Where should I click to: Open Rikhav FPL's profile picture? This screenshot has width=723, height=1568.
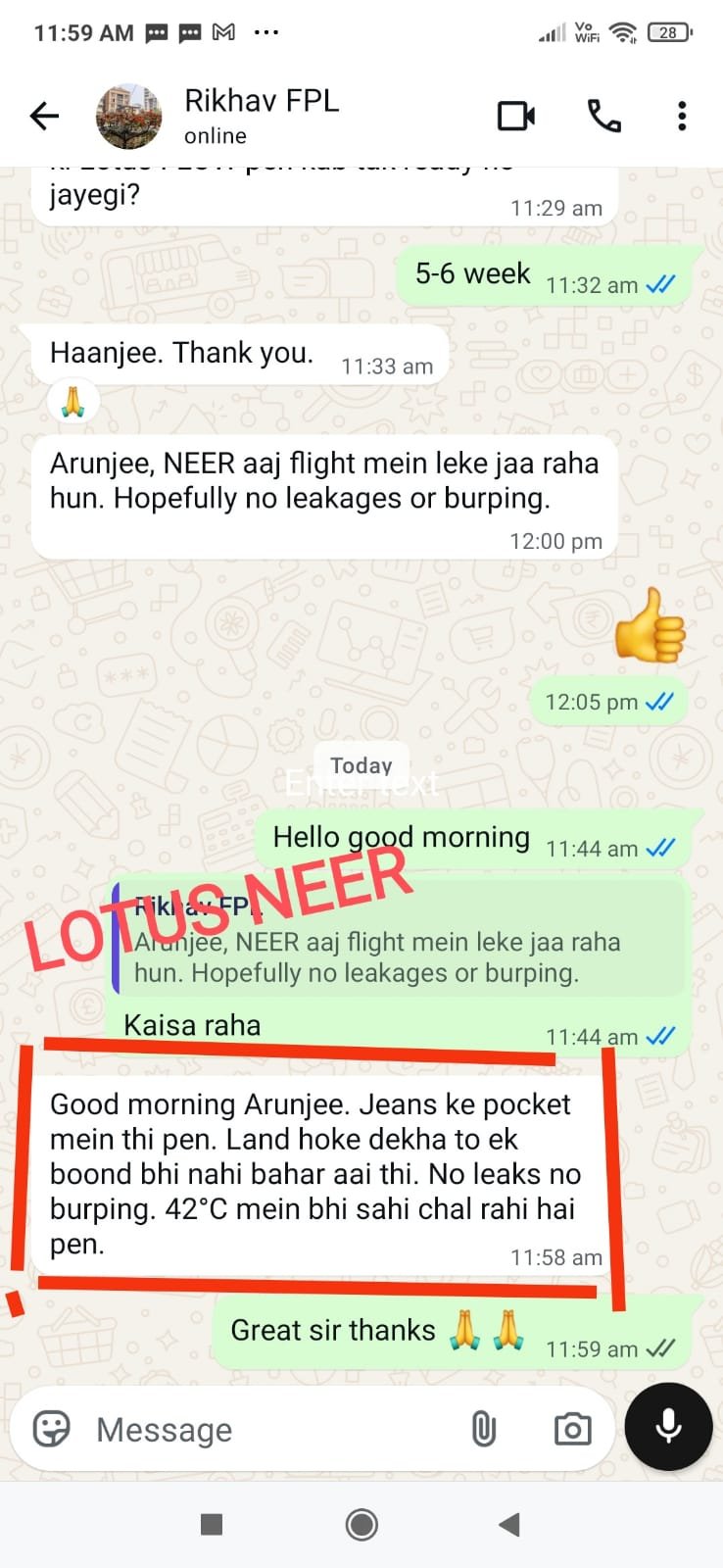coord(128,116)
